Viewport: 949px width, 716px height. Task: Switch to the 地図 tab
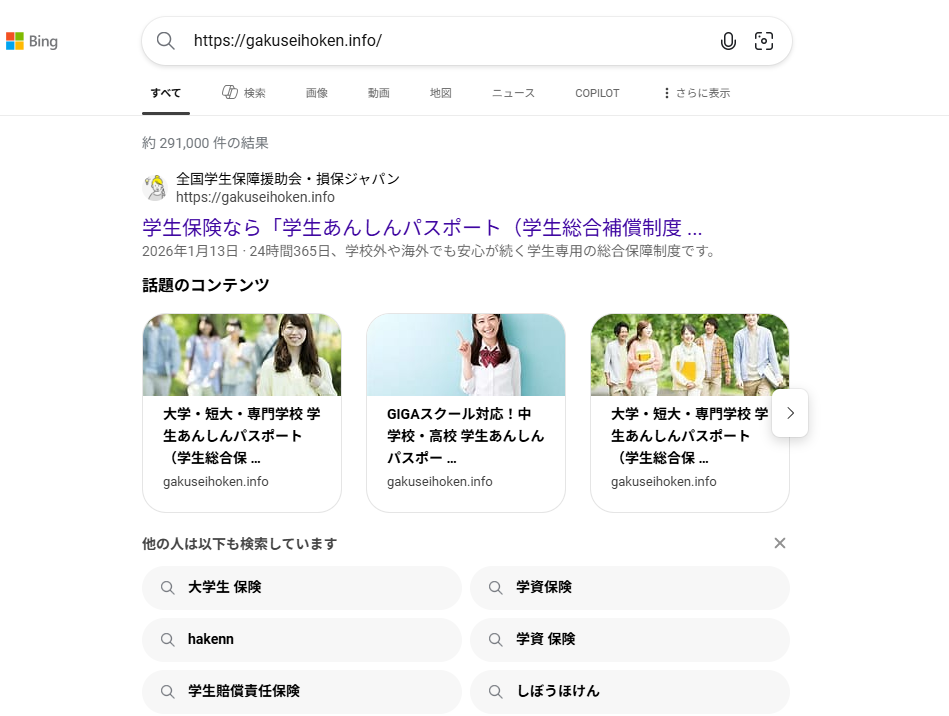point(441,93)
